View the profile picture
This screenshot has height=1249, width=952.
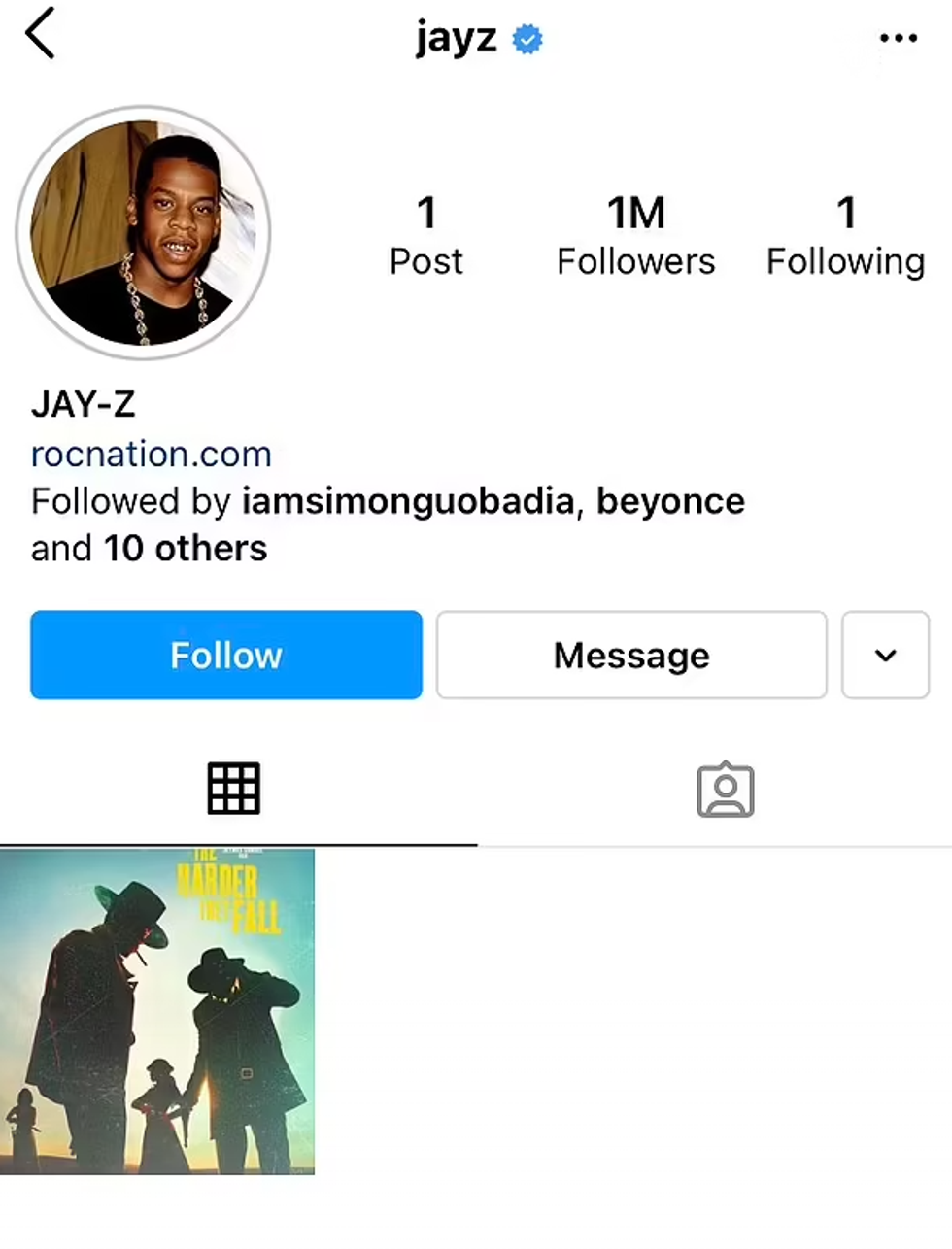click(x=144, y=233)
